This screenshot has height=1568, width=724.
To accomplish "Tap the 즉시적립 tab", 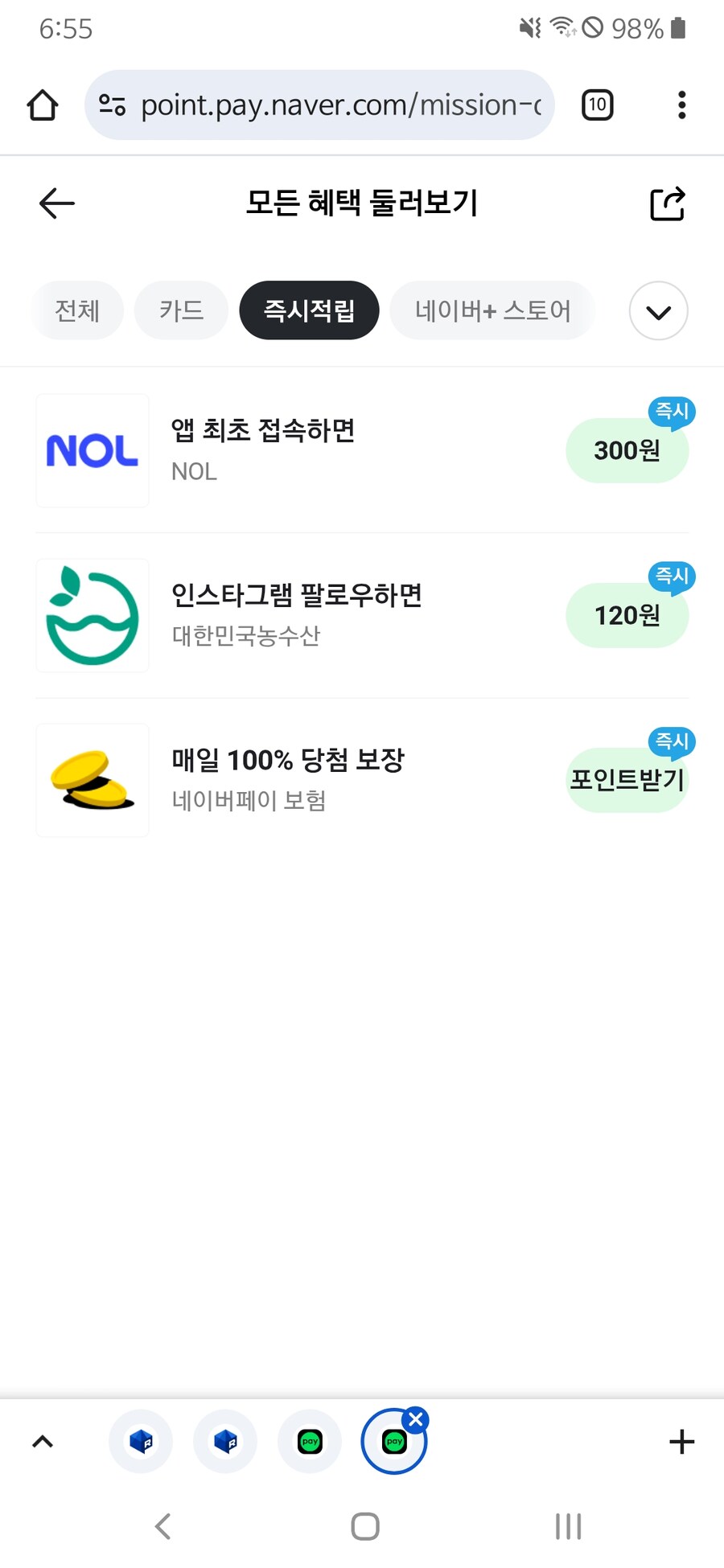I will pos(309,310).
